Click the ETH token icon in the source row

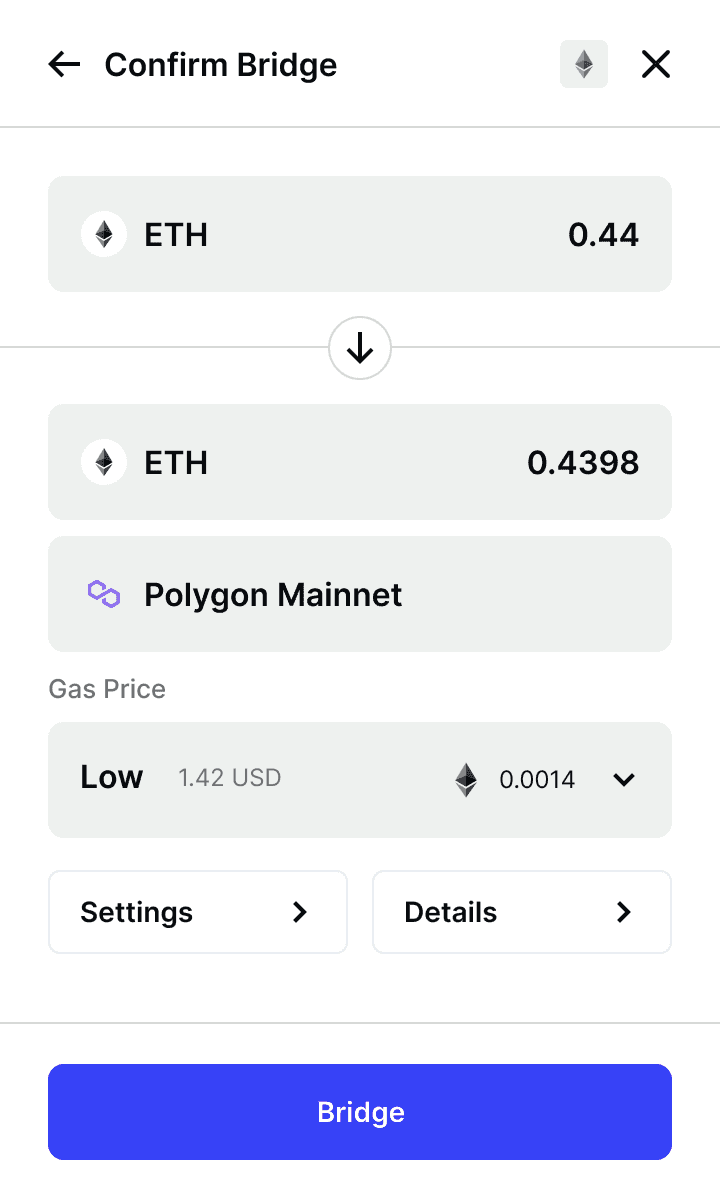pos(104,233)
